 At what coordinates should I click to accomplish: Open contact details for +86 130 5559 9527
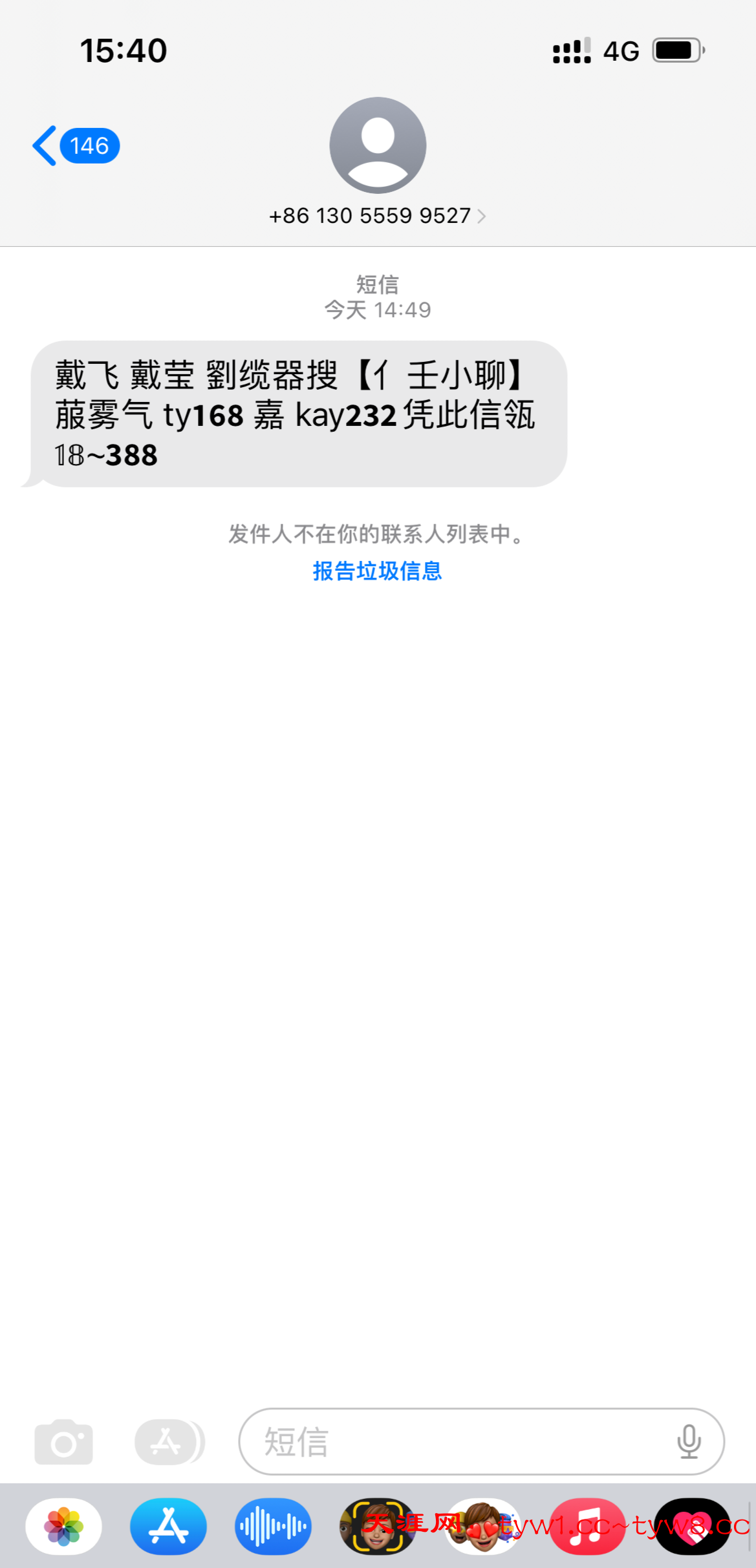[x=377, y=216]
